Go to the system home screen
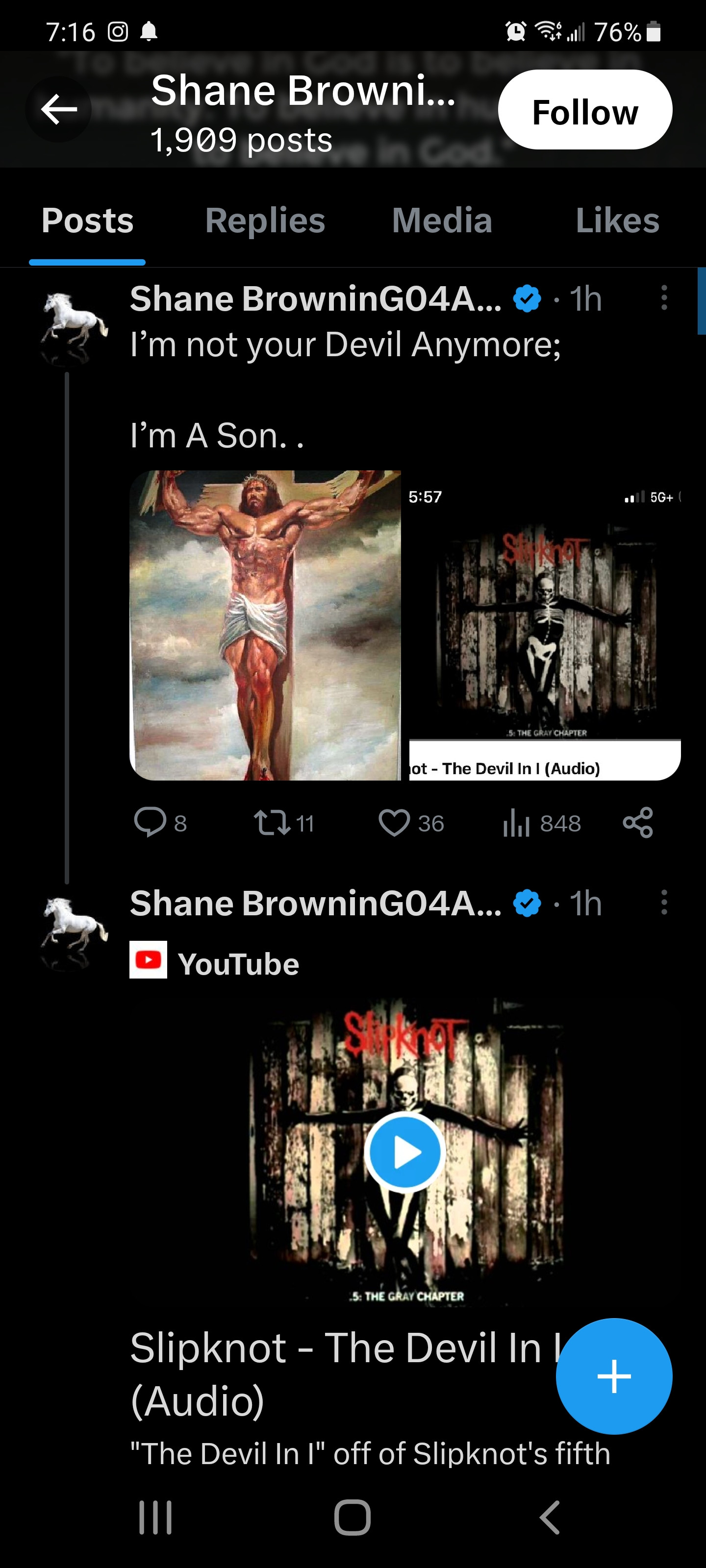 coord(352,1517)
